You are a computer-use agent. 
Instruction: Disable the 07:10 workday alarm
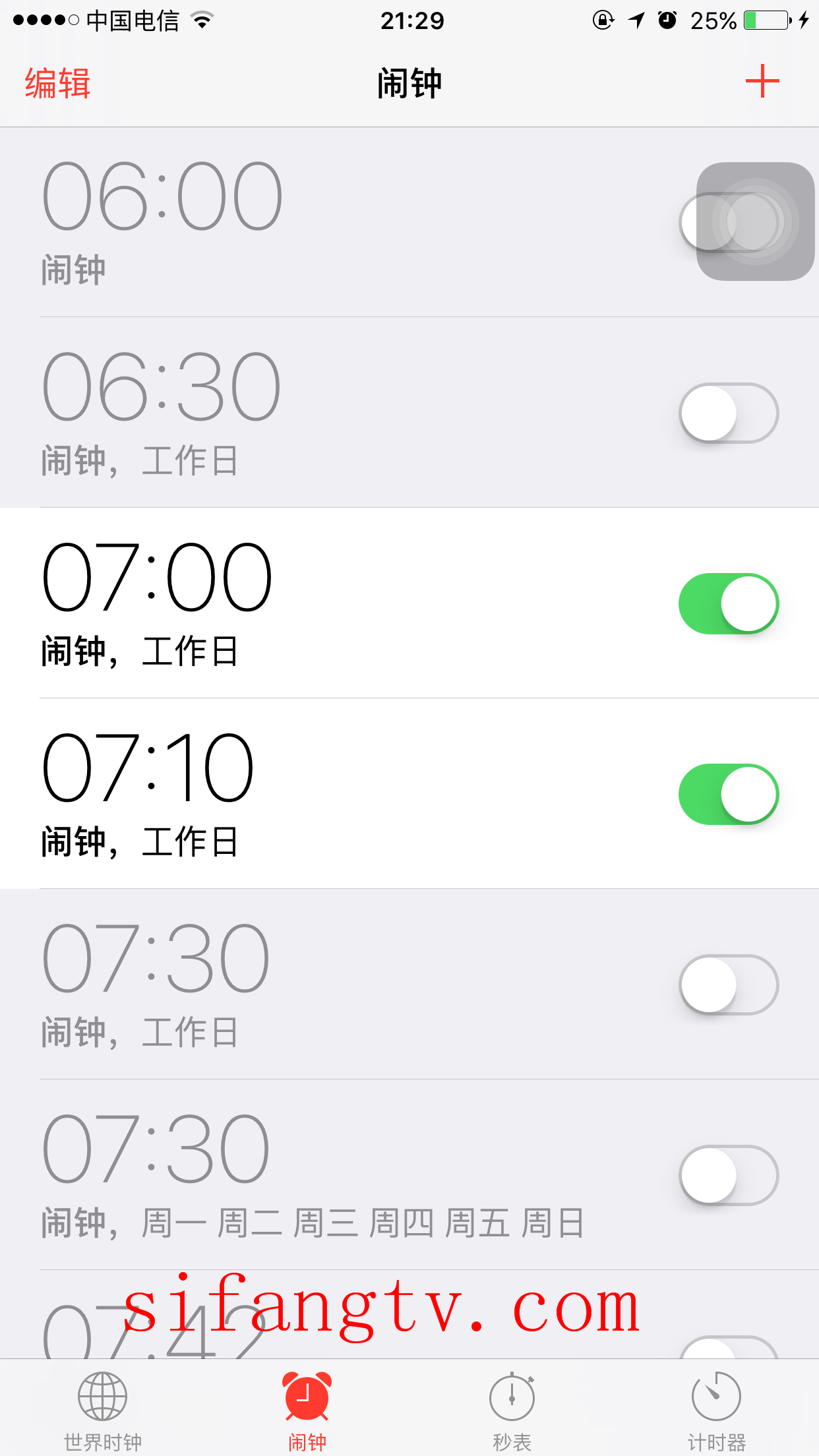729,795
